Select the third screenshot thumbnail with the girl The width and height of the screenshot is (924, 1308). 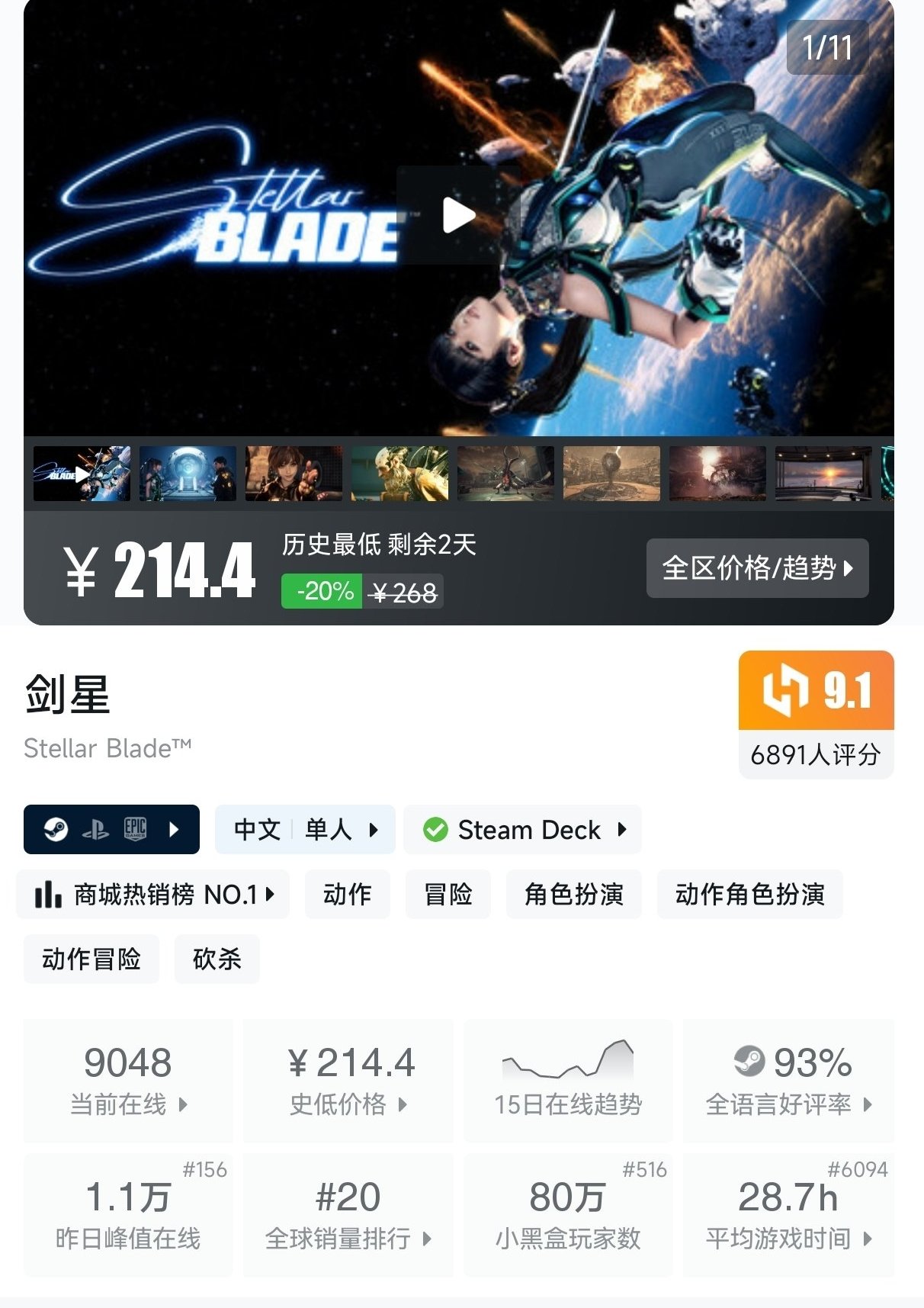[294, 474]
